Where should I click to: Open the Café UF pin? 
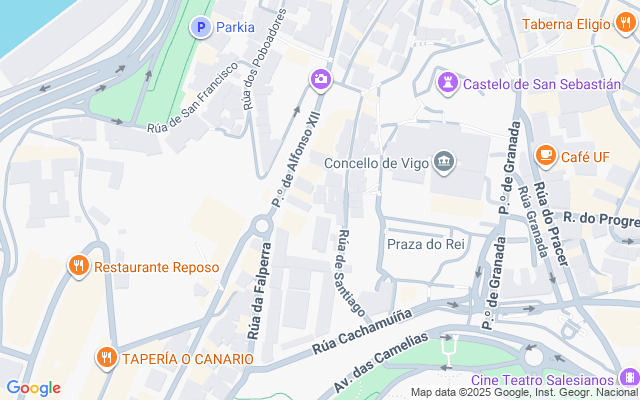(x=545, y=155)
